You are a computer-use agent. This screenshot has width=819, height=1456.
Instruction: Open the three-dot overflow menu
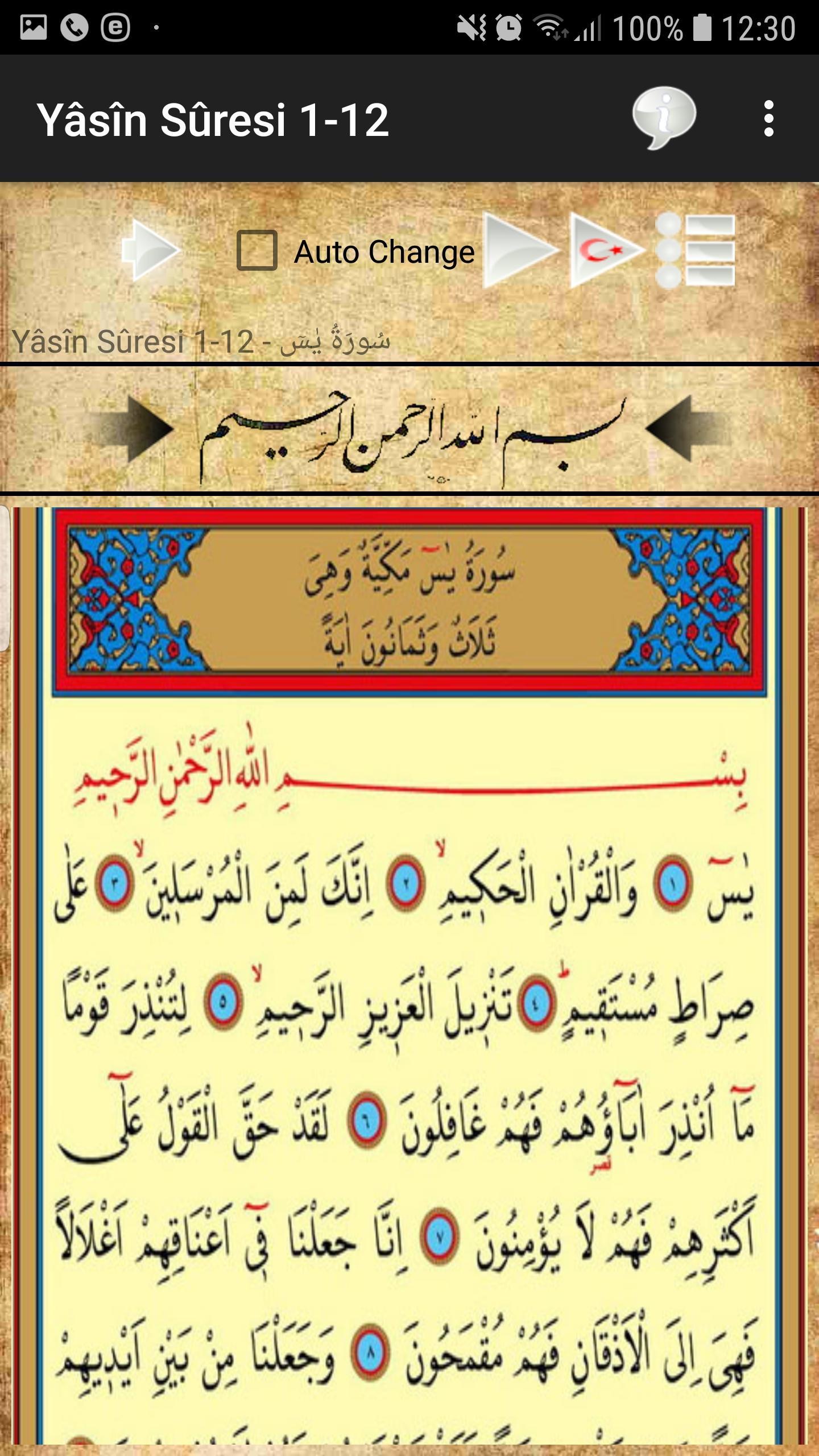click(768, 118)
